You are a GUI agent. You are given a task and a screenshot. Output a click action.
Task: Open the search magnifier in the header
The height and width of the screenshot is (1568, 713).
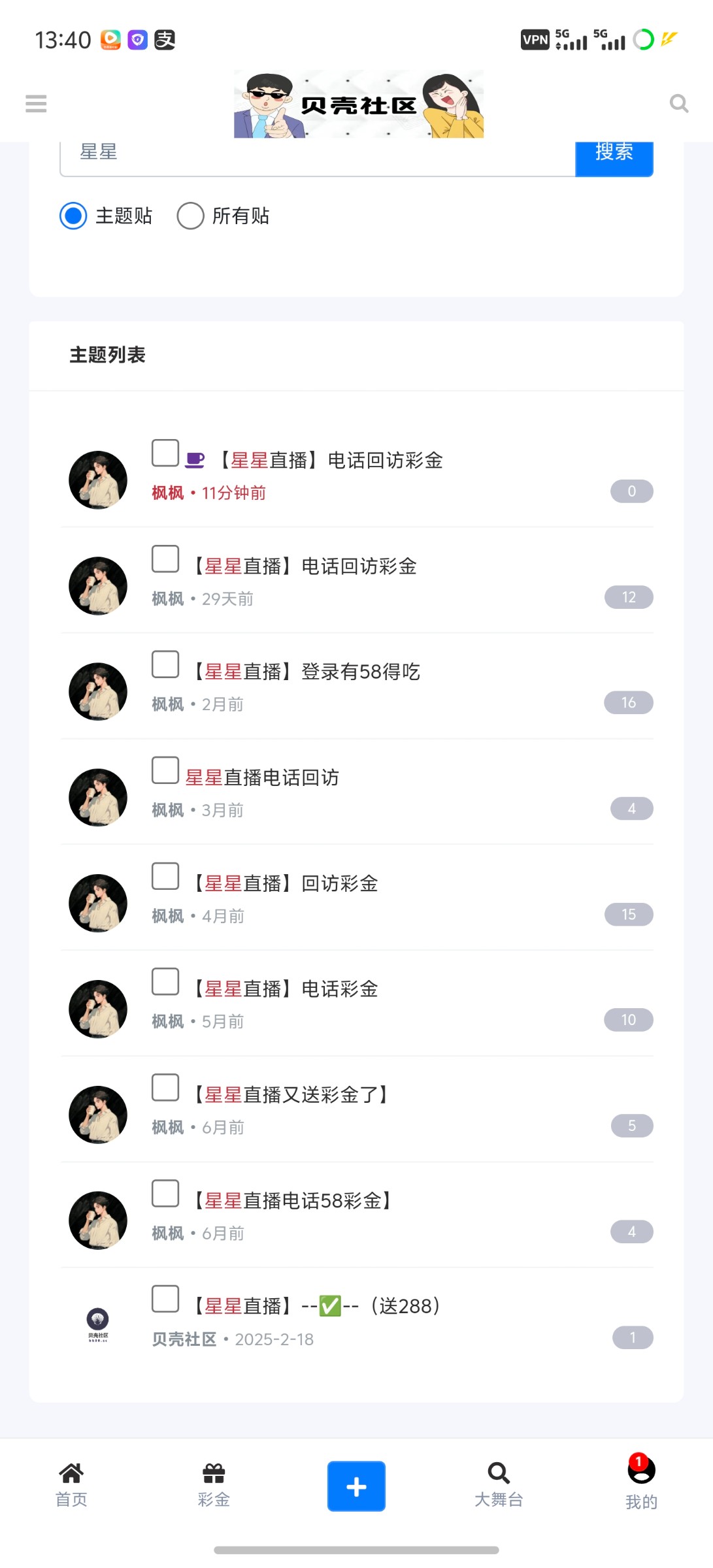(679, 103)
